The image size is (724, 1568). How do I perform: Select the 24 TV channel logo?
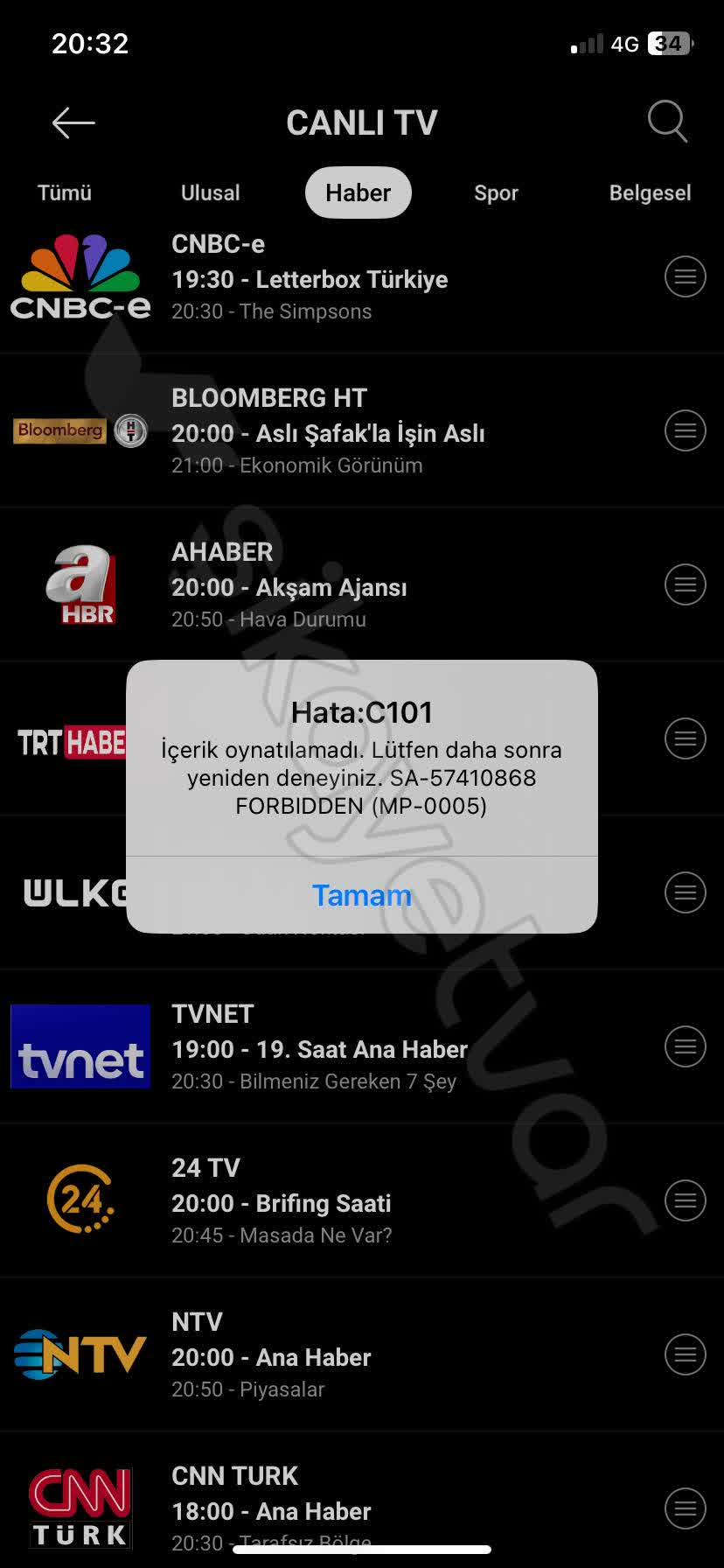tap(80, 1200)
